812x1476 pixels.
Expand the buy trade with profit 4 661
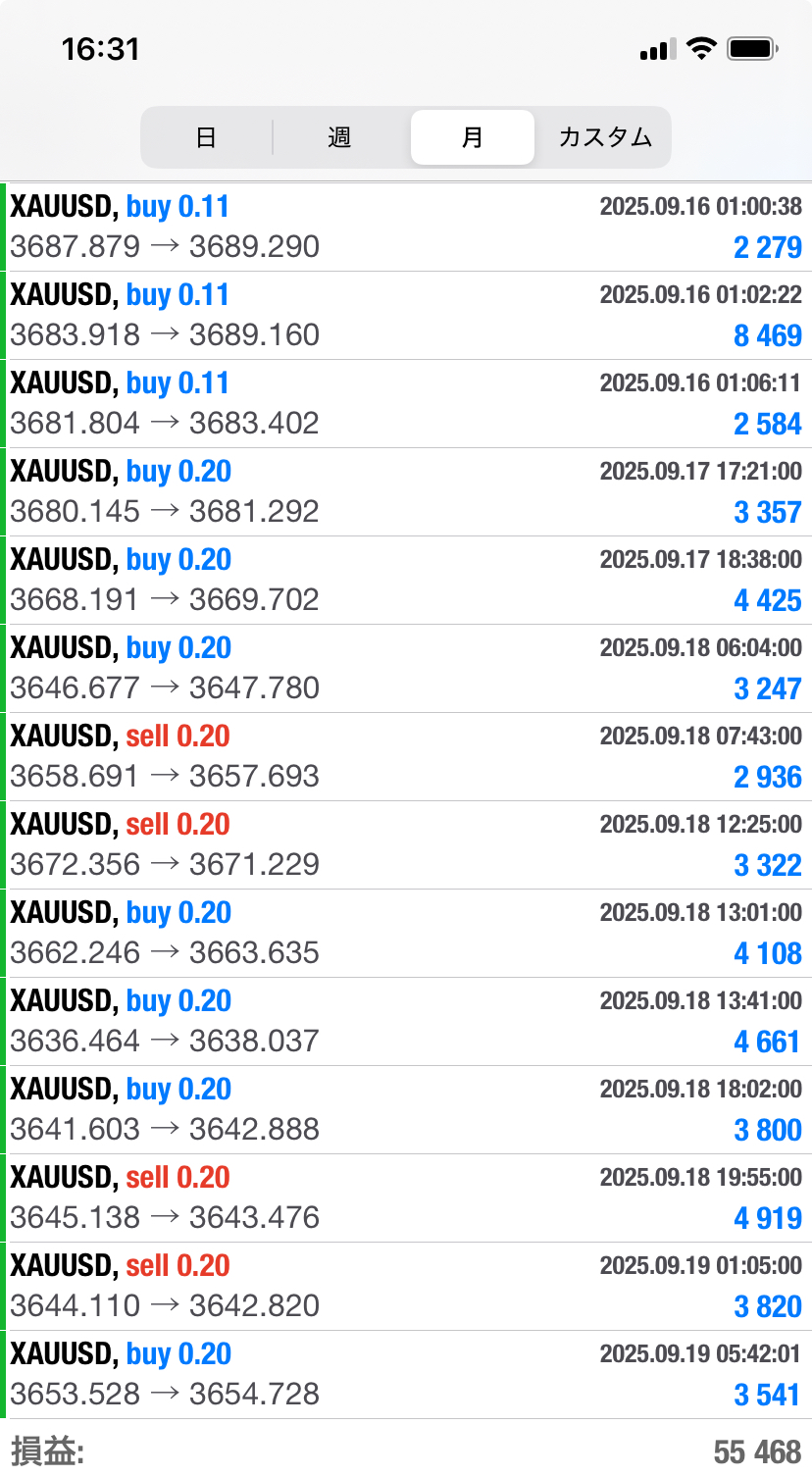(x=406, y=1021)
